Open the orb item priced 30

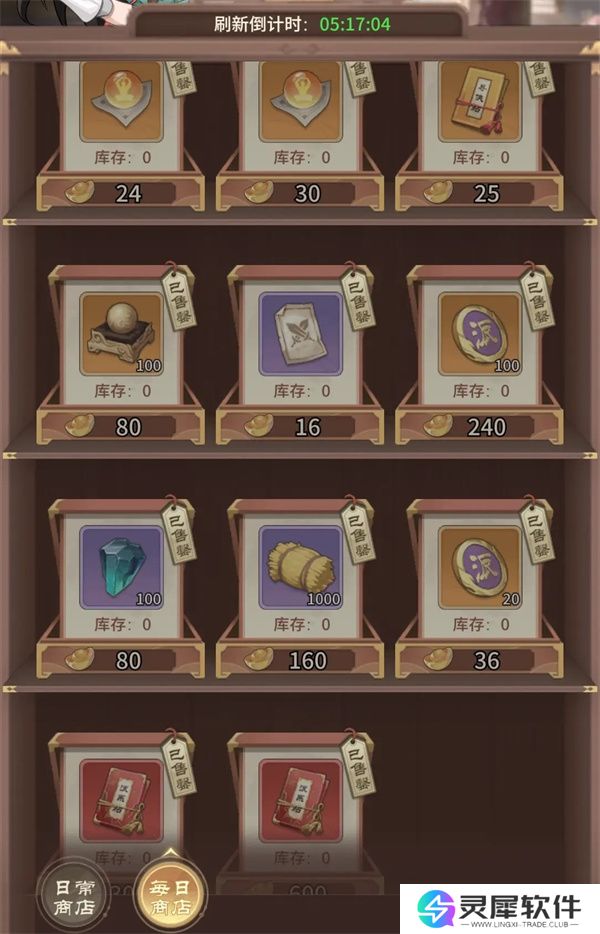300,102
